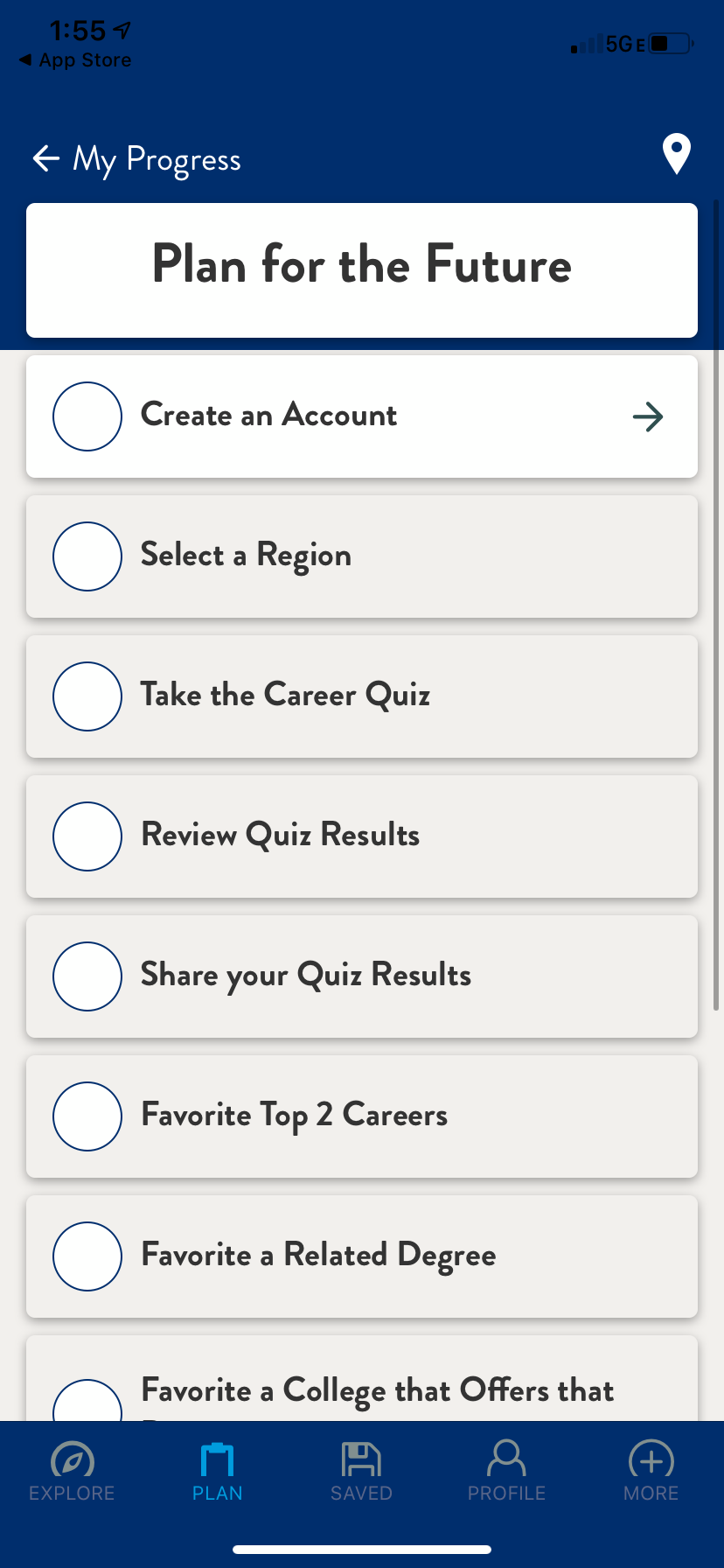The height and width of the screenshot is (1568, 724).
Task: Open the Select a Region step
Action: pyautogui.click(x=362, y=556)
